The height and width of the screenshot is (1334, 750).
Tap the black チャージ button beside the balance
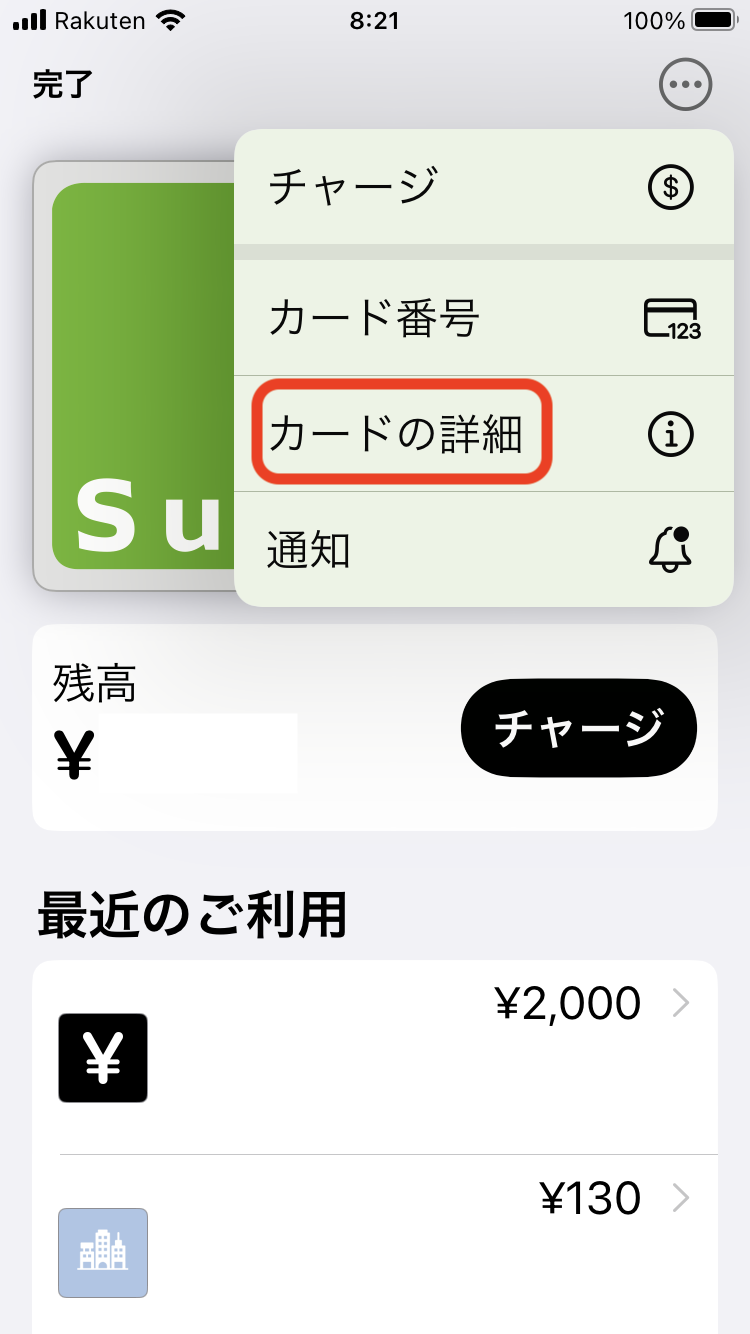point(578,728)
